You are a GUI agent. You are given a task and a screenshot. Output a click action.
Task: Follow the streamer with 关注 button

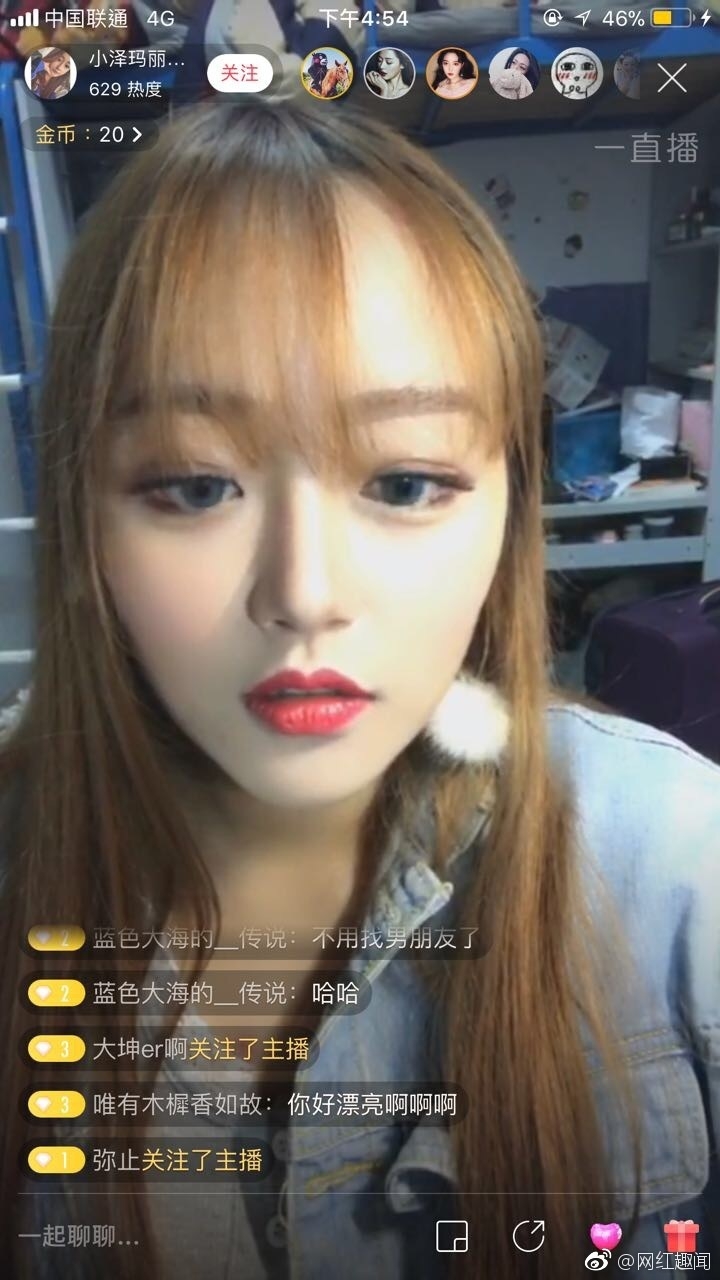click(239, 73)
